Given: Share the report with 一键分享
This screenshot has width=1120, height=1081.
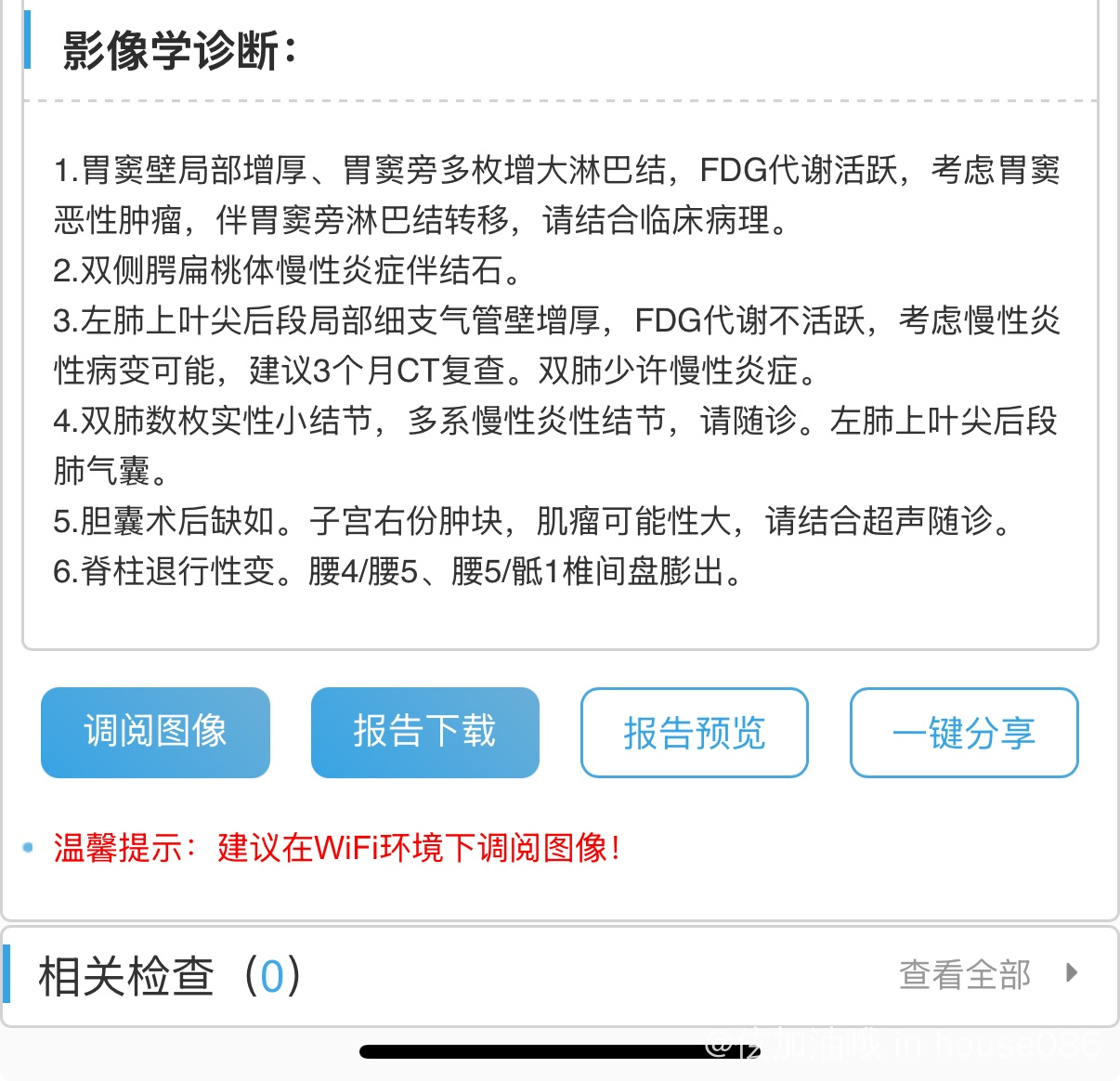Looking at the screenshot, I should tap(963, 733).
